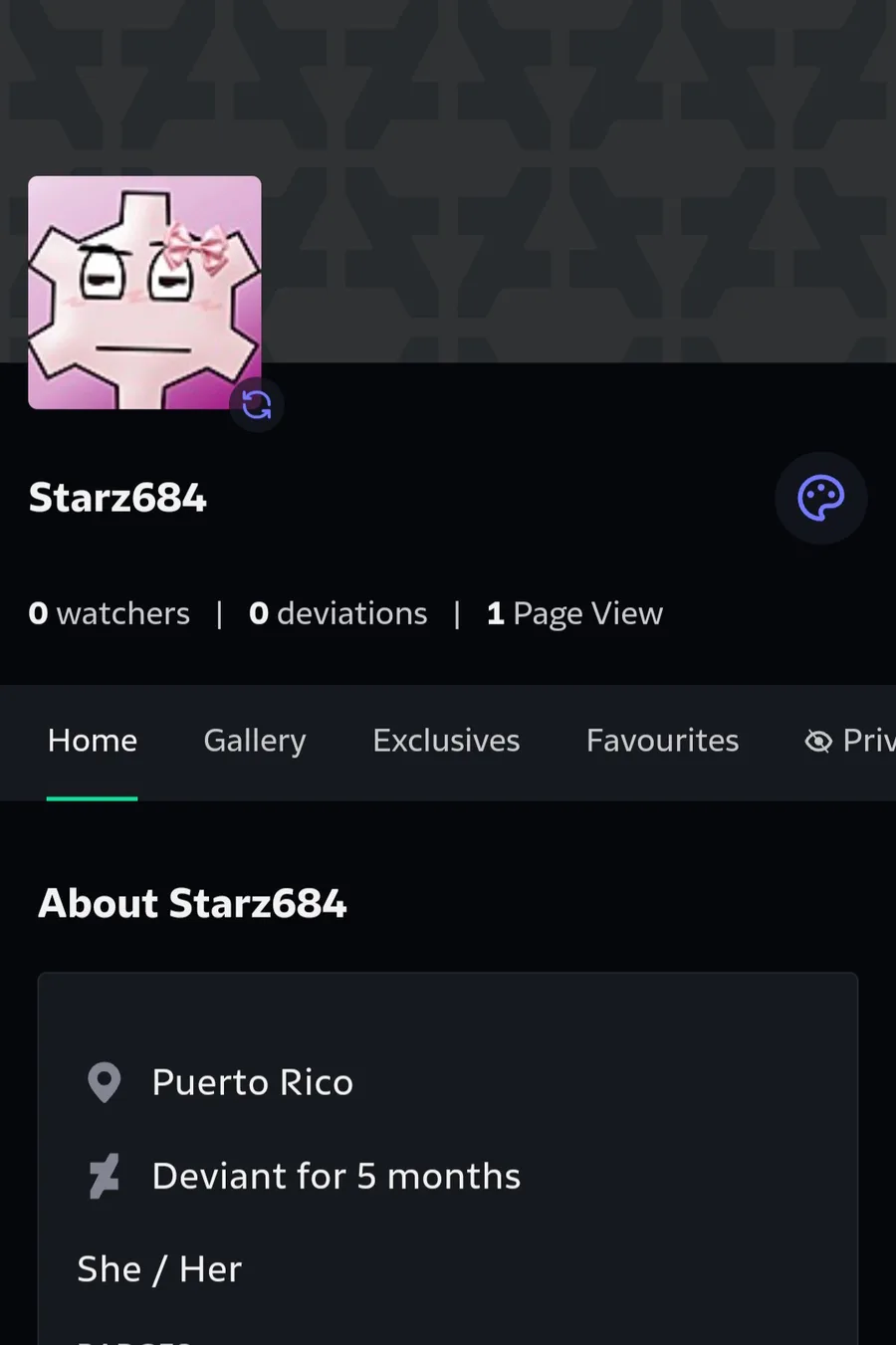Image resolution: width=896 pixels, height=1345 pixels.
Task: Switch to the Home tab
Action: 93,741
